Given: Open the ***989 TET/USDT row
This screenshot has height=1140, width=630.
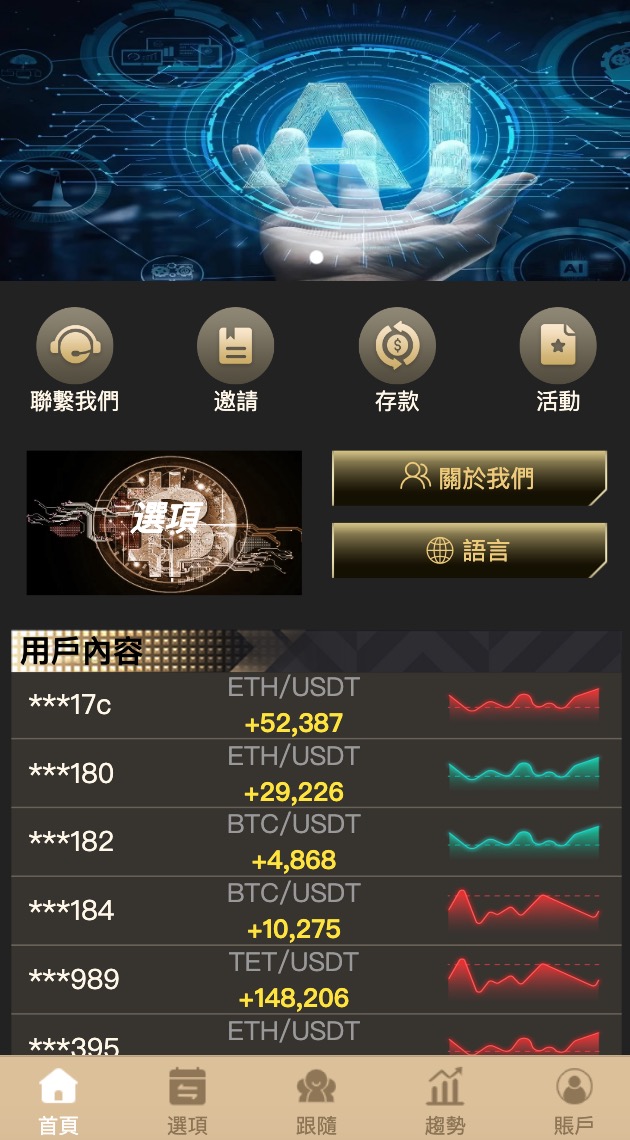Looking at the screenshot, I should click(316, 980).
